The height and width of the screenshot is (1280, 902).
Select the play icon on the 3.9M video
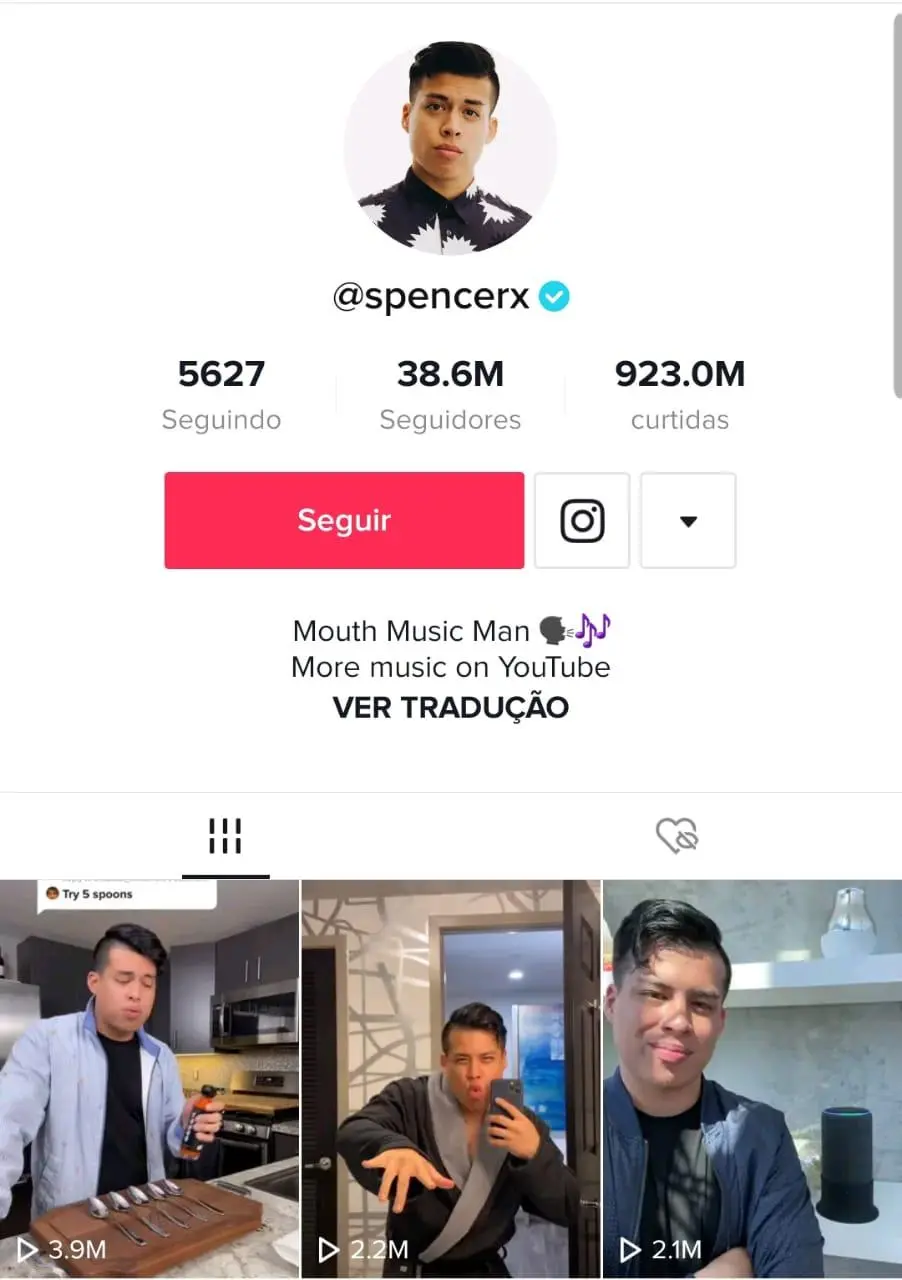pyautogui.click(x=23, y=1249)
